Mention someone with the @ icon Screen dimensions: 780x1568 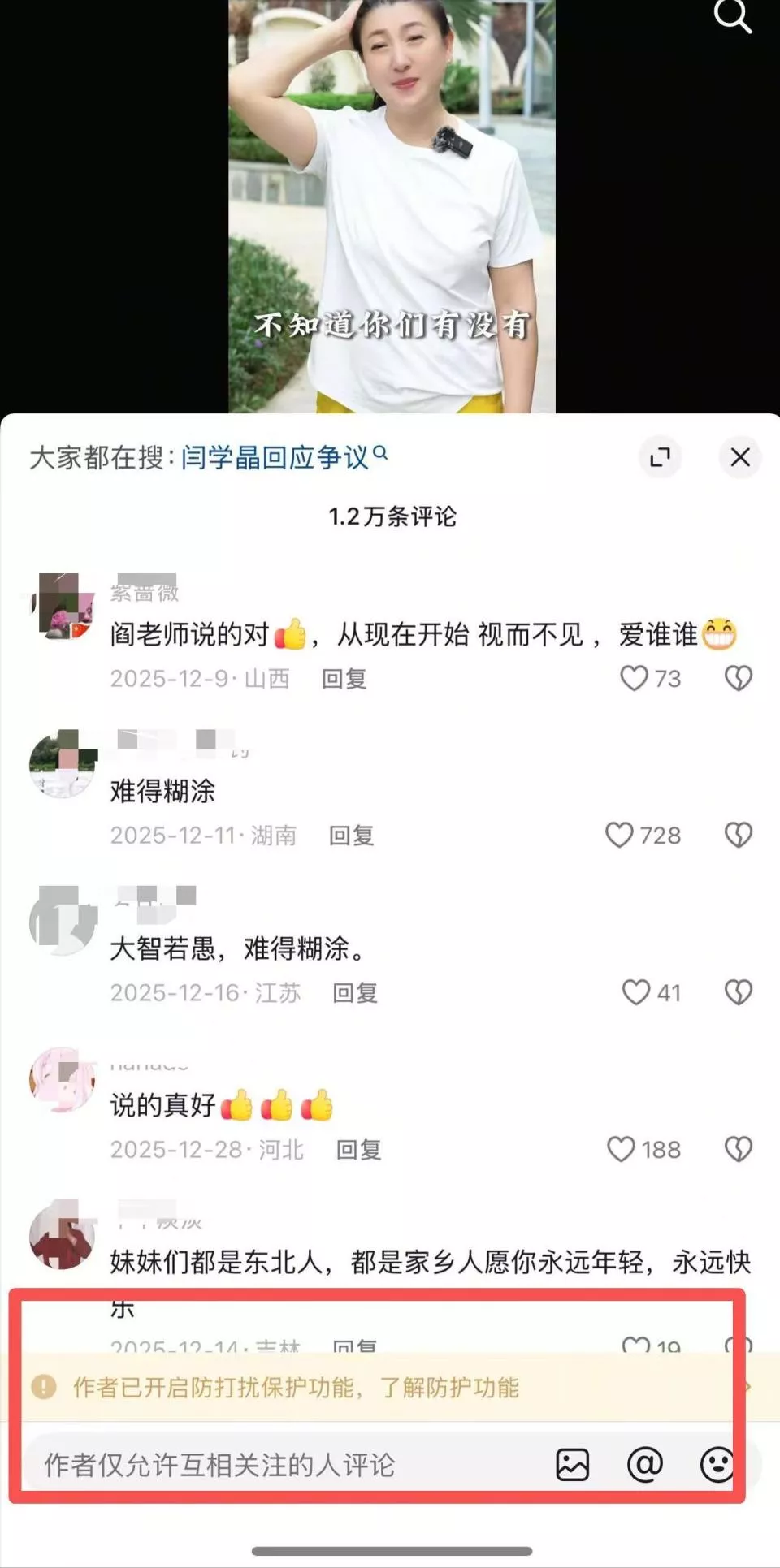click(645, 1466)
